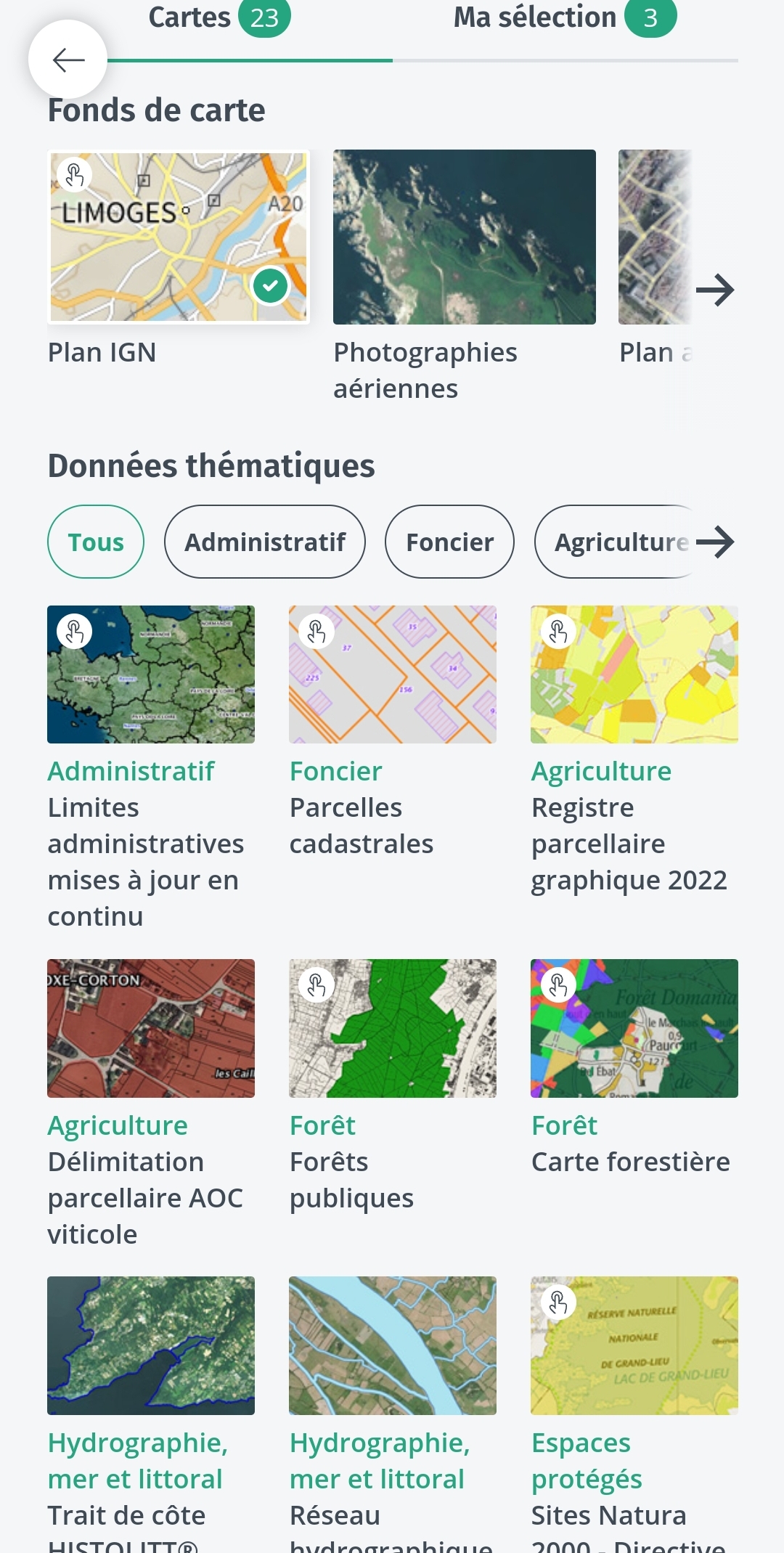Choose the Plan IGN base map
The width and height of the screenshot is (784, 1553).
pos(179,237)
